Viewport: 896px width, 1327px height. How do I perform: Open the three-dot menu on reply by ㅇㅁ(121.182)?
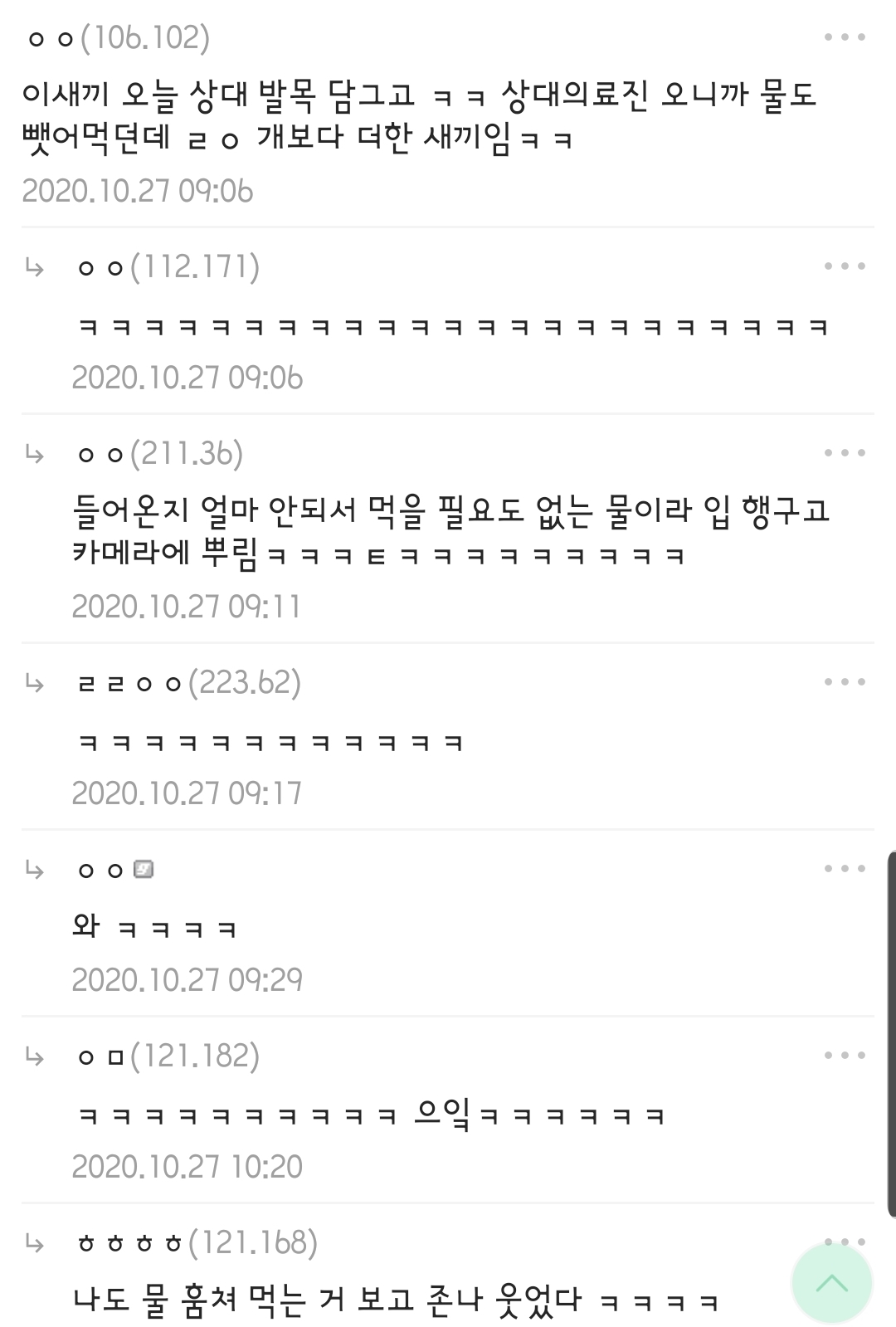pyautogui.click(x=845, y=1056)
